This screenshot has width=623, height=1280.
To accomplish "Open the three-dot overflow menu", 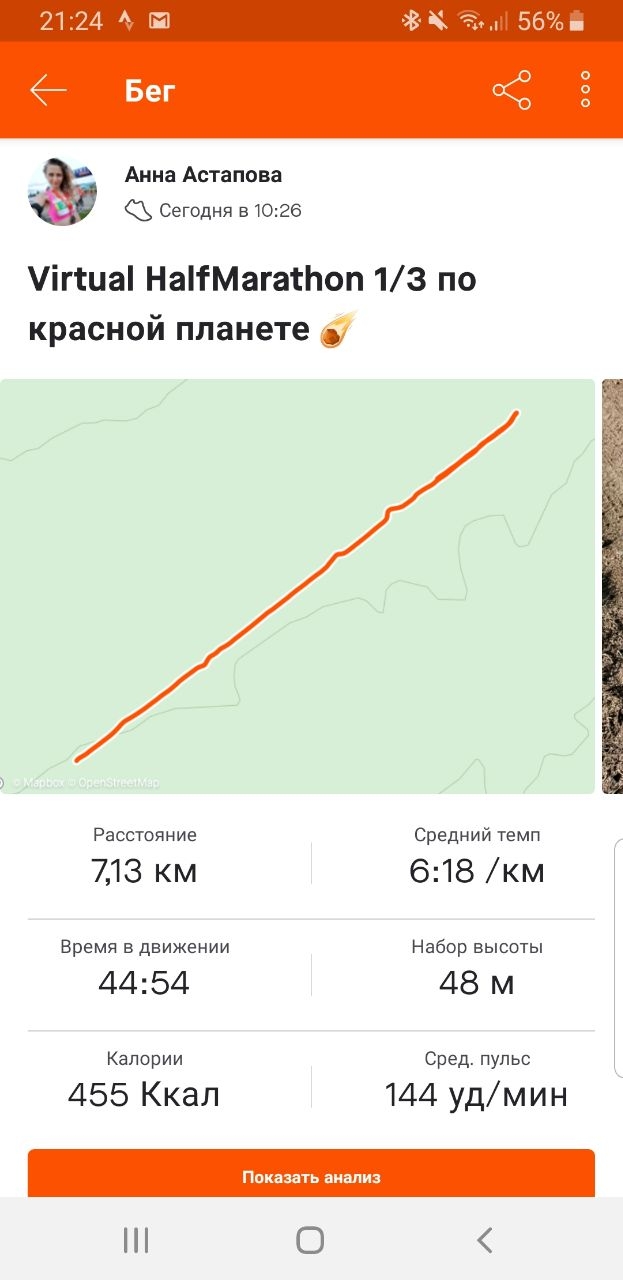I will (586, 91).
